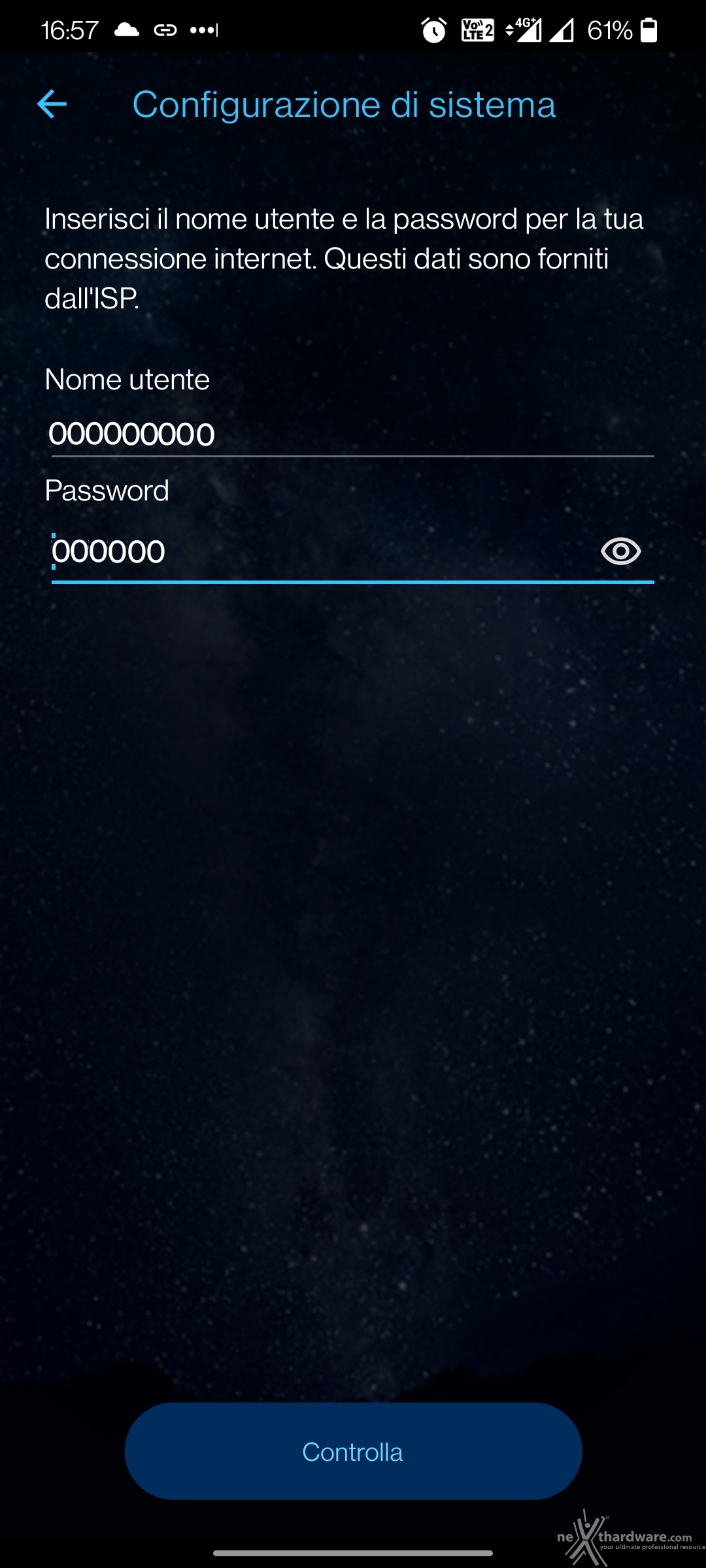Screen dimensions: 706x1568
Task: Tap the Controlla button
Action: coord(353,1452)
